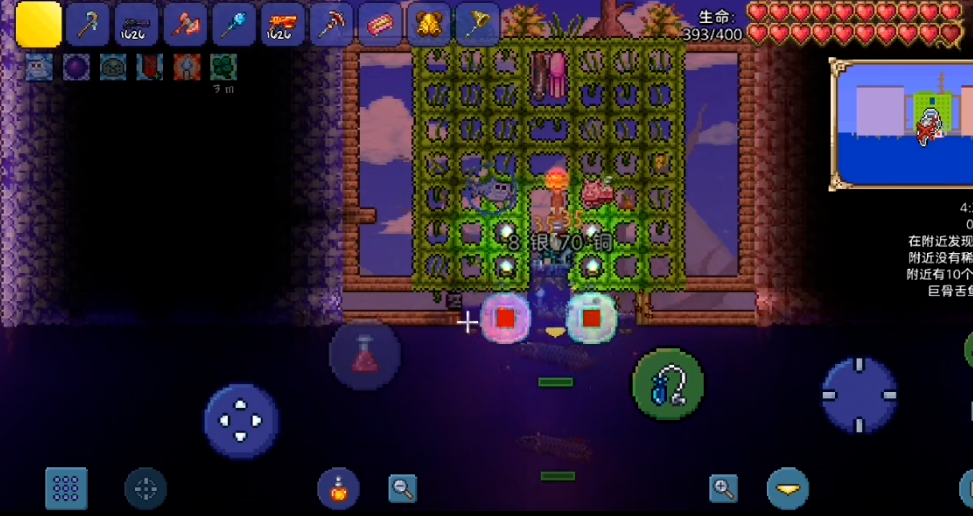Tap the aim crosshair joystick
This screenshot has height=516, width=973.
pyautogui.click(x=859, y=395)
